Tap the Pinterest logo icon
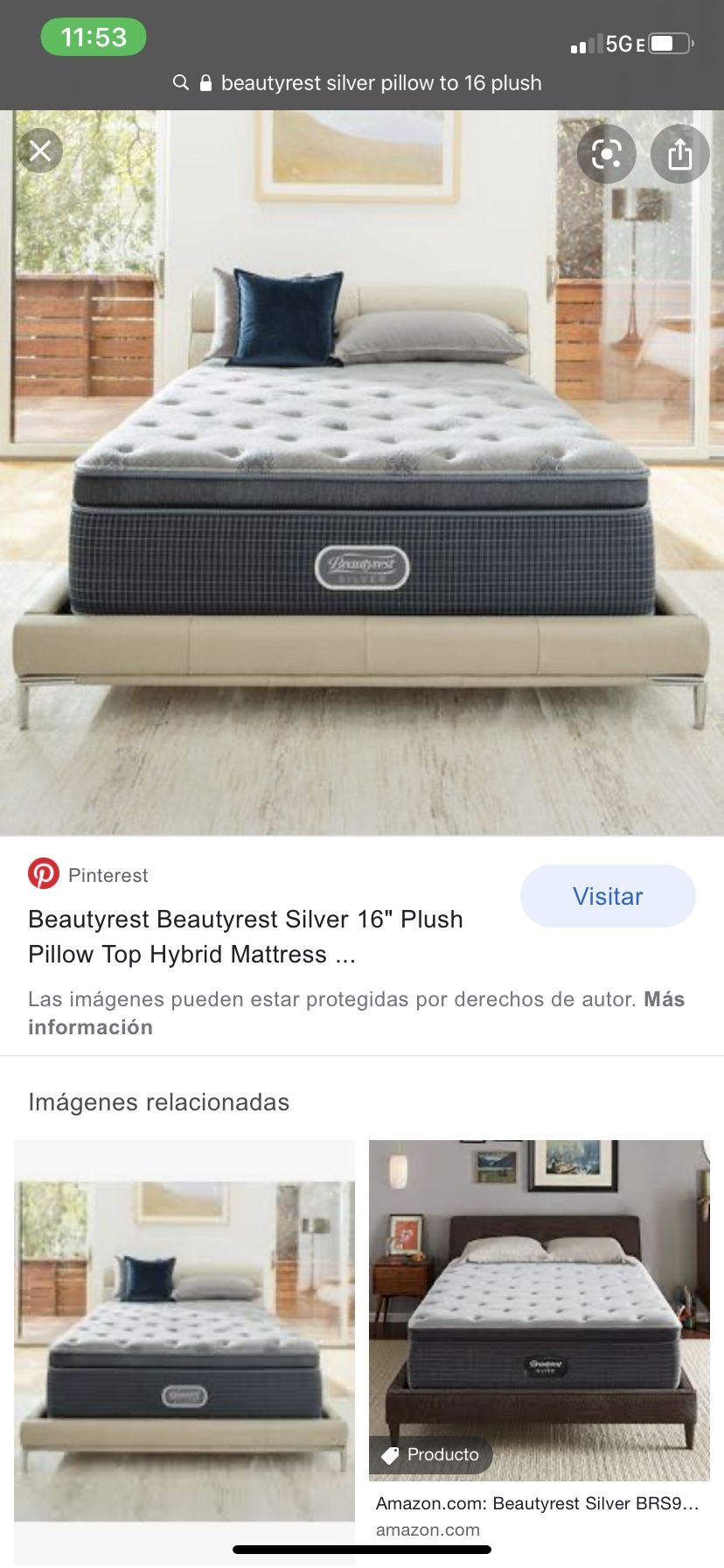The image size is (724, 1568). pos(44,873)
